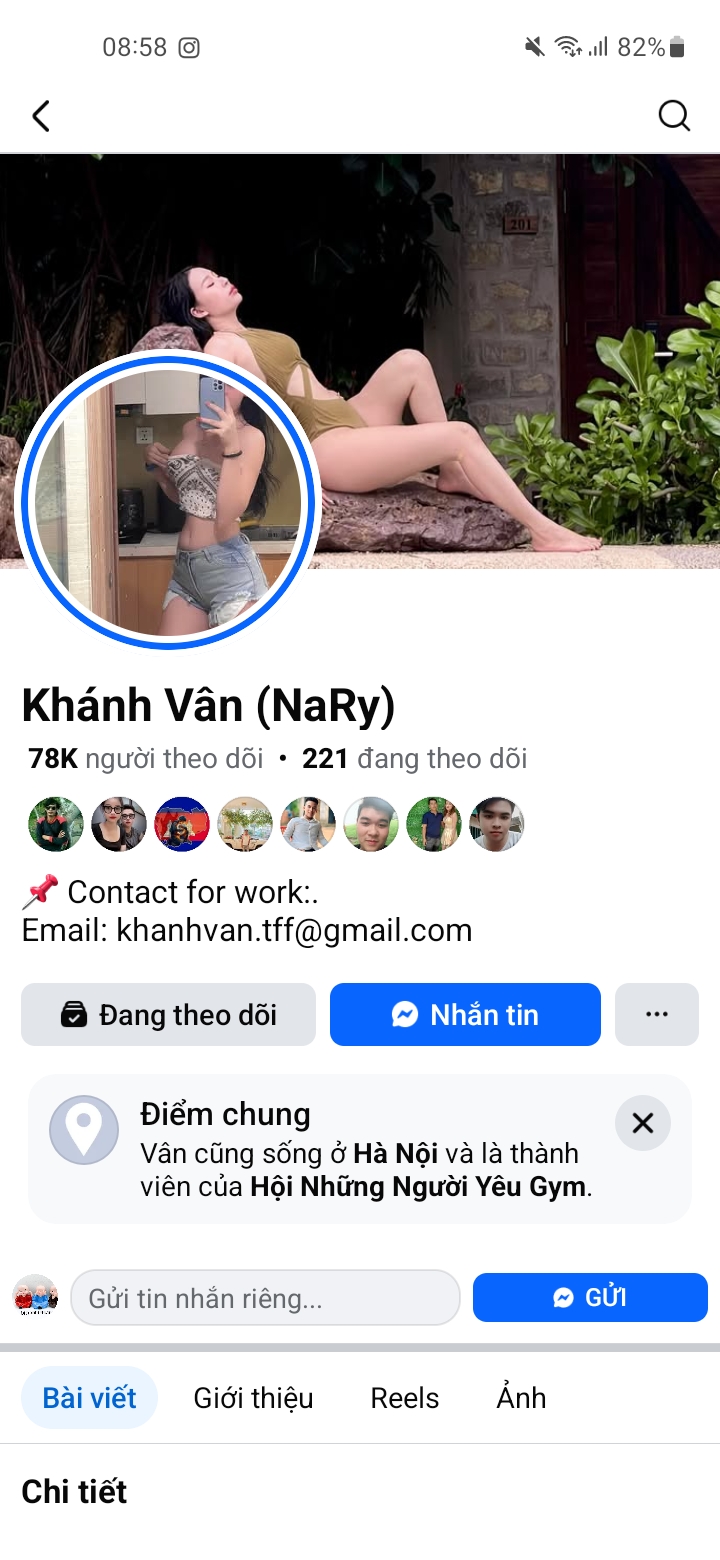
Task: Open the Reels tab
Action: [x=405, y=1398]
